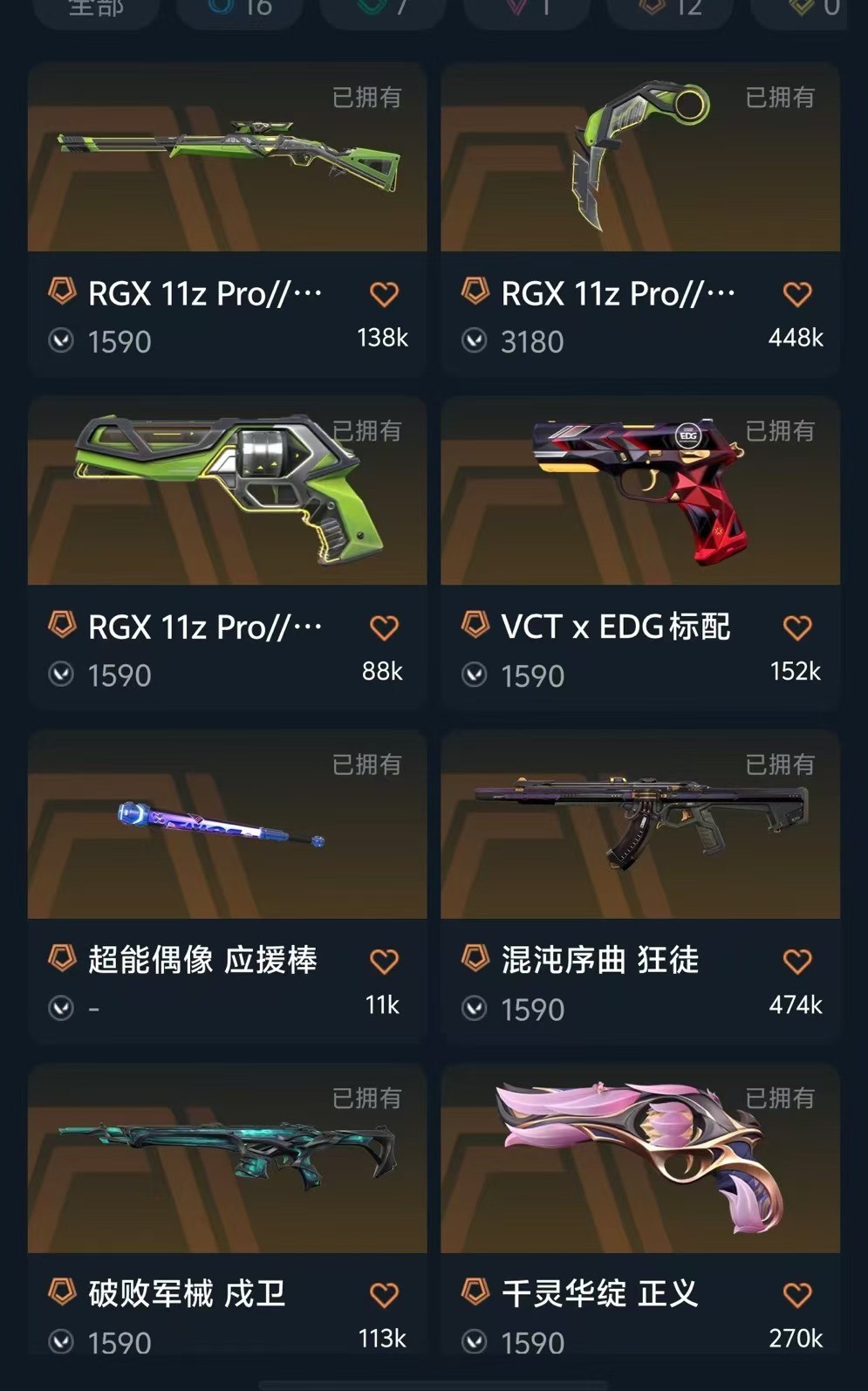Favorite the RGX 11z Pro skin with 138k likes
868x1391 pixels.
[x=384, y=294]
